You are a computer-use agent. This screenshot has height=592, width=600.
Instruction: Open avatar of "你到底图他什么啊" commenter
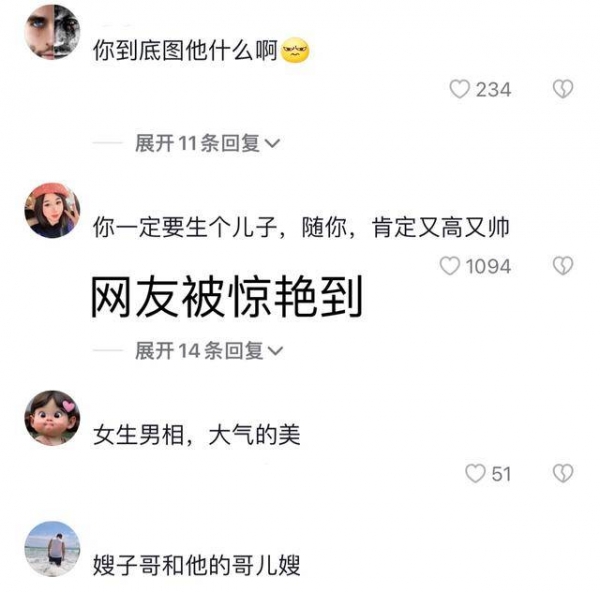click(52, 31)
